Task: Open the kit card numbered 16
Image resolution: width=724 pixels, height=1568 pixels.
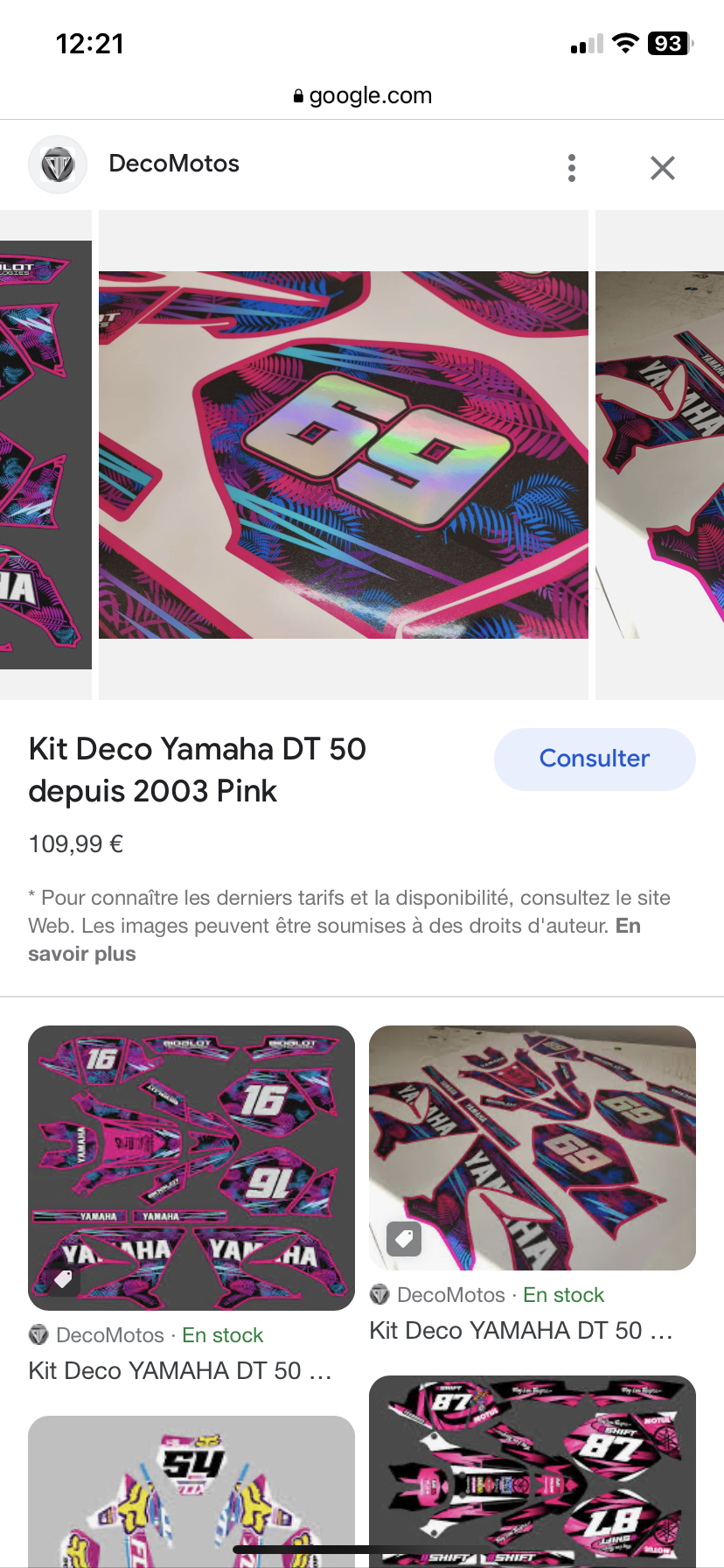Action: pyautogui.click(x=191, y=1167)
